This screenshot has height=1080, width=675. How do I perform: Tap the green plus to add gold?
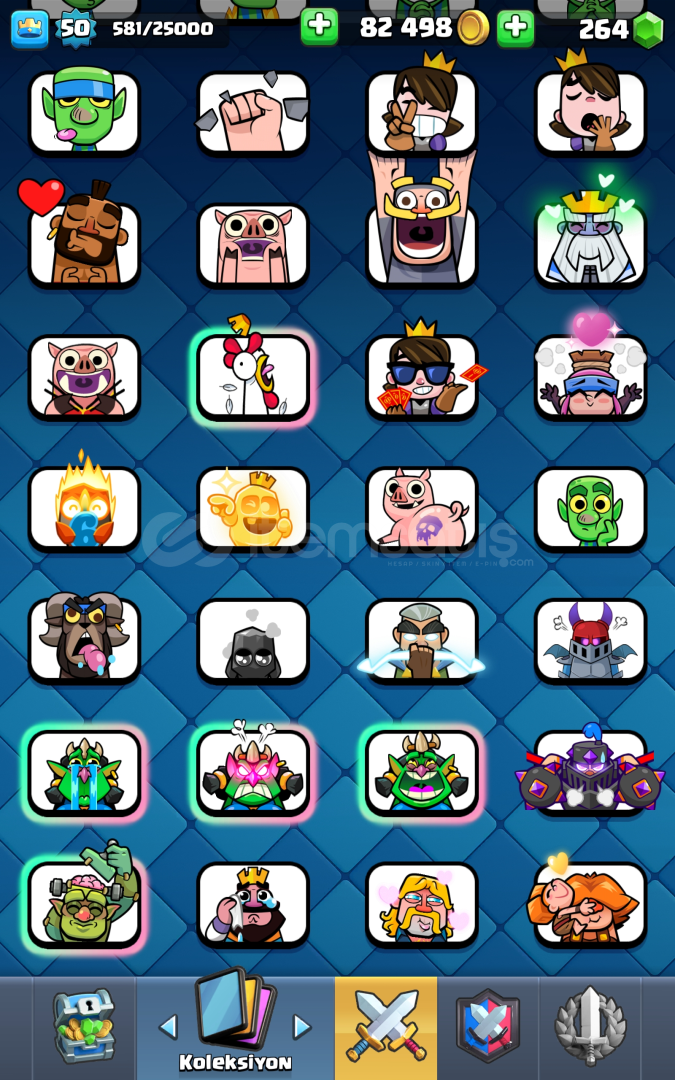coord(320,28)
